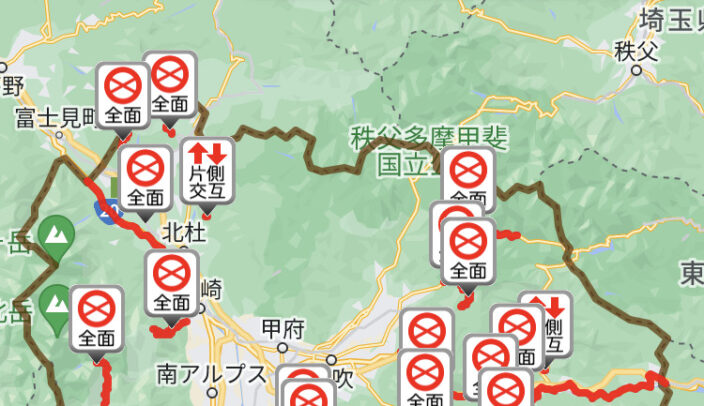Select the 全面 marker west of 南アルプス
This screenshot has width=704, height=406.
(97, 320)
